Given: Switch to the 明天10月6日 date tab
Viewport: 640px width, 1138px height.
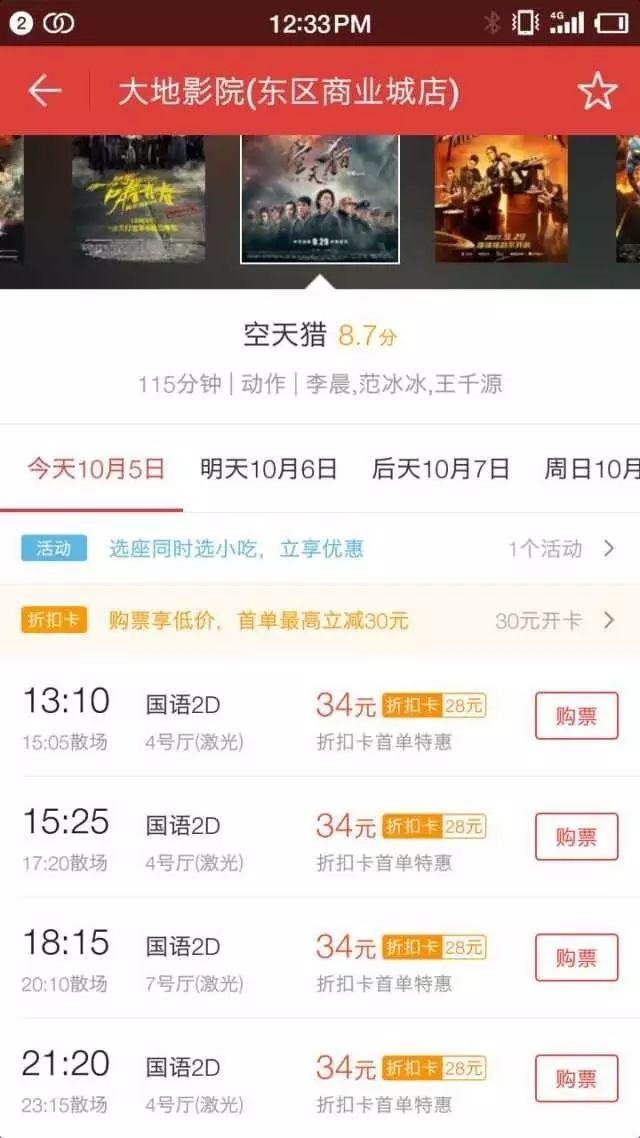Looking at the screenshot, I should point(268,469).
